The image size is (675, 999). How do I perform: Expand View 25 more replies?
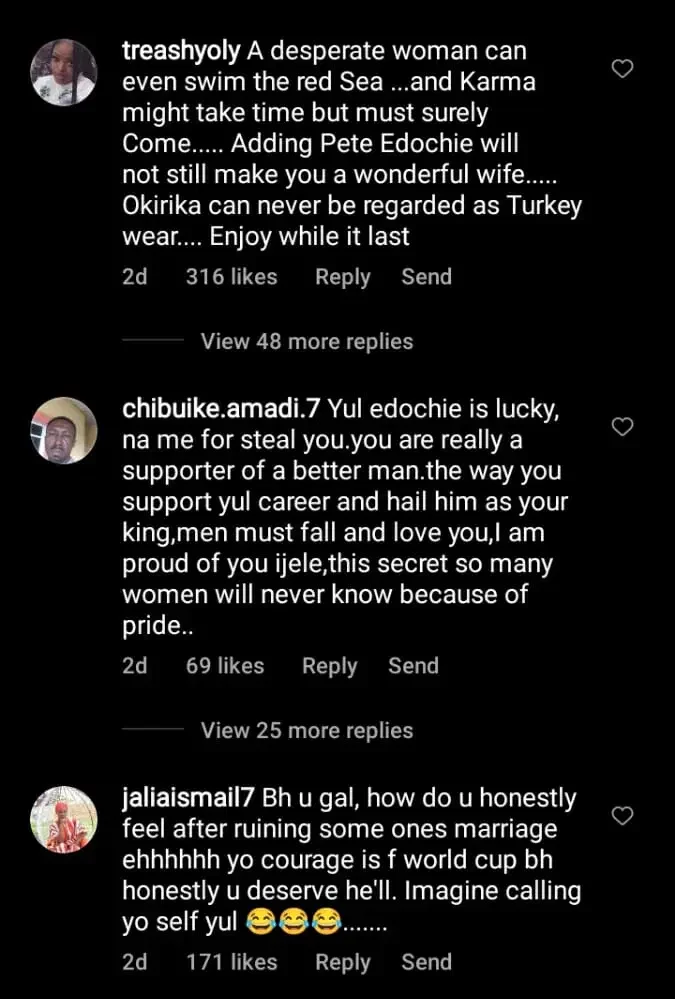pyautogui.click(x=306, y=730)
